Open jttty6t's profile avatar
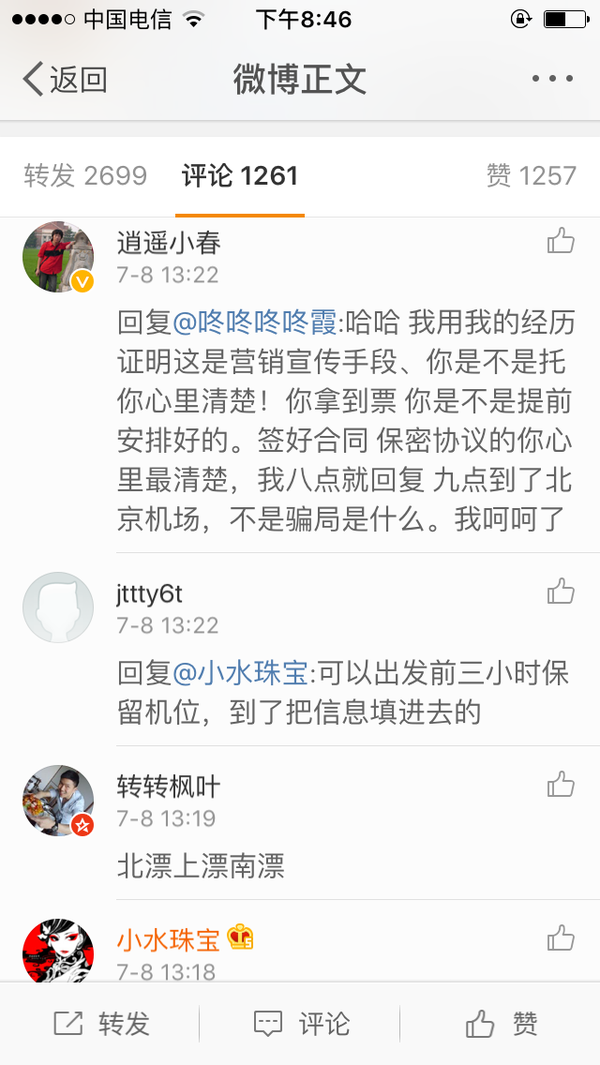 pos(58,607)
